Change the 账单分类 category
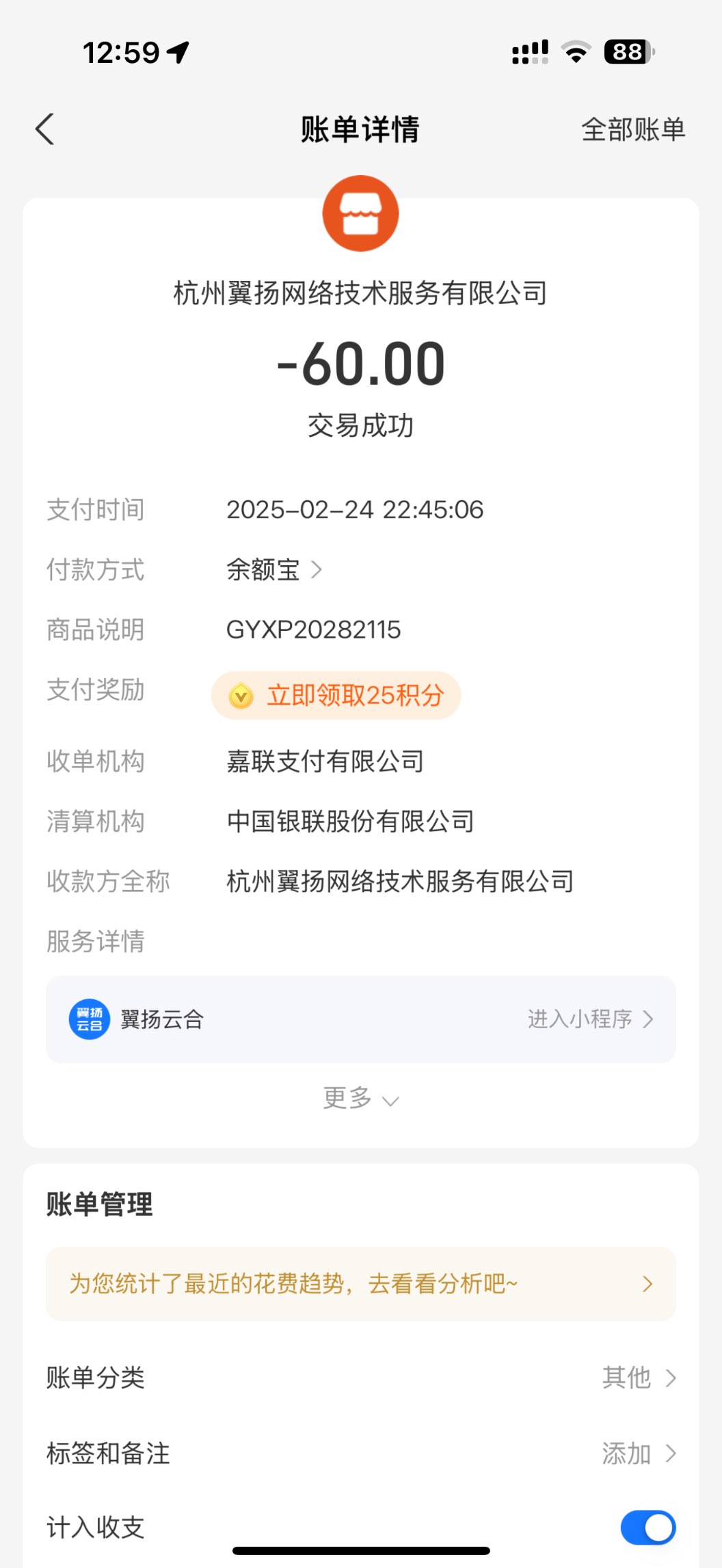This screenshot has height=1568, width=722. 639,1378
